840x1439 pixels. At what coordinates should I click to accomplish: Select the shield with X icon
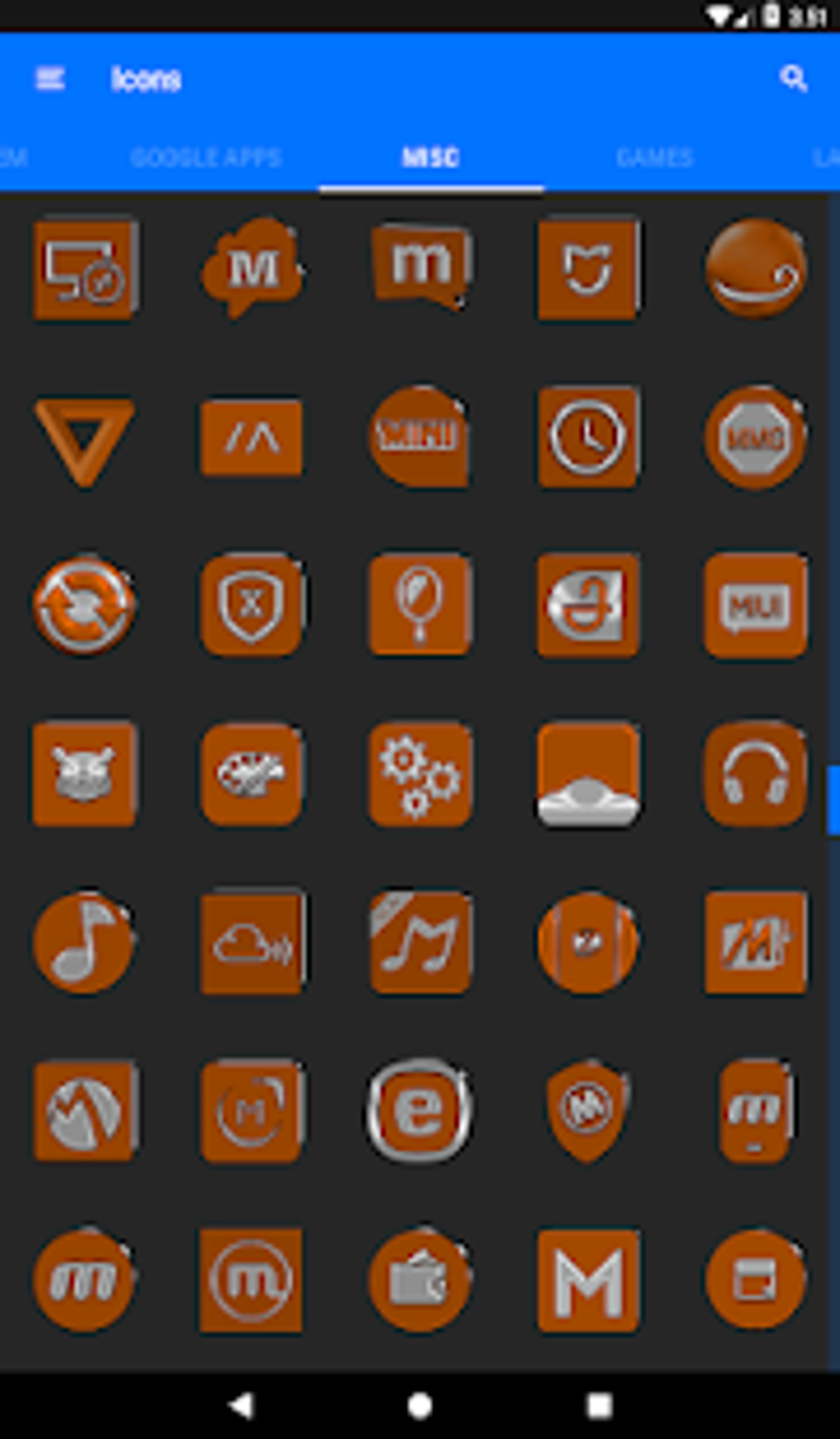[x=251, y=605]
